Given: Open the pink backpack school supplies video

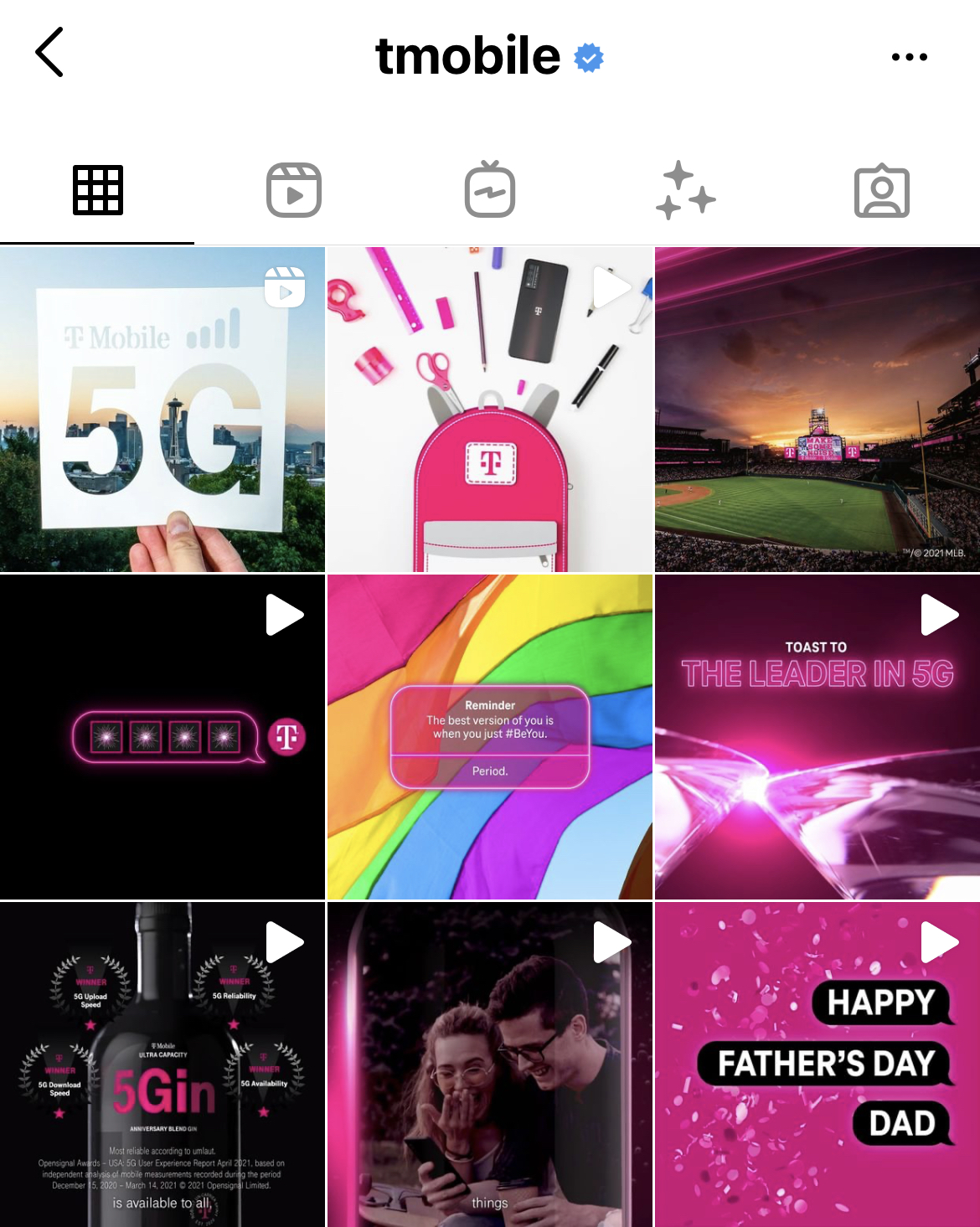Looking at the screenshot, I should coord(490,410).
